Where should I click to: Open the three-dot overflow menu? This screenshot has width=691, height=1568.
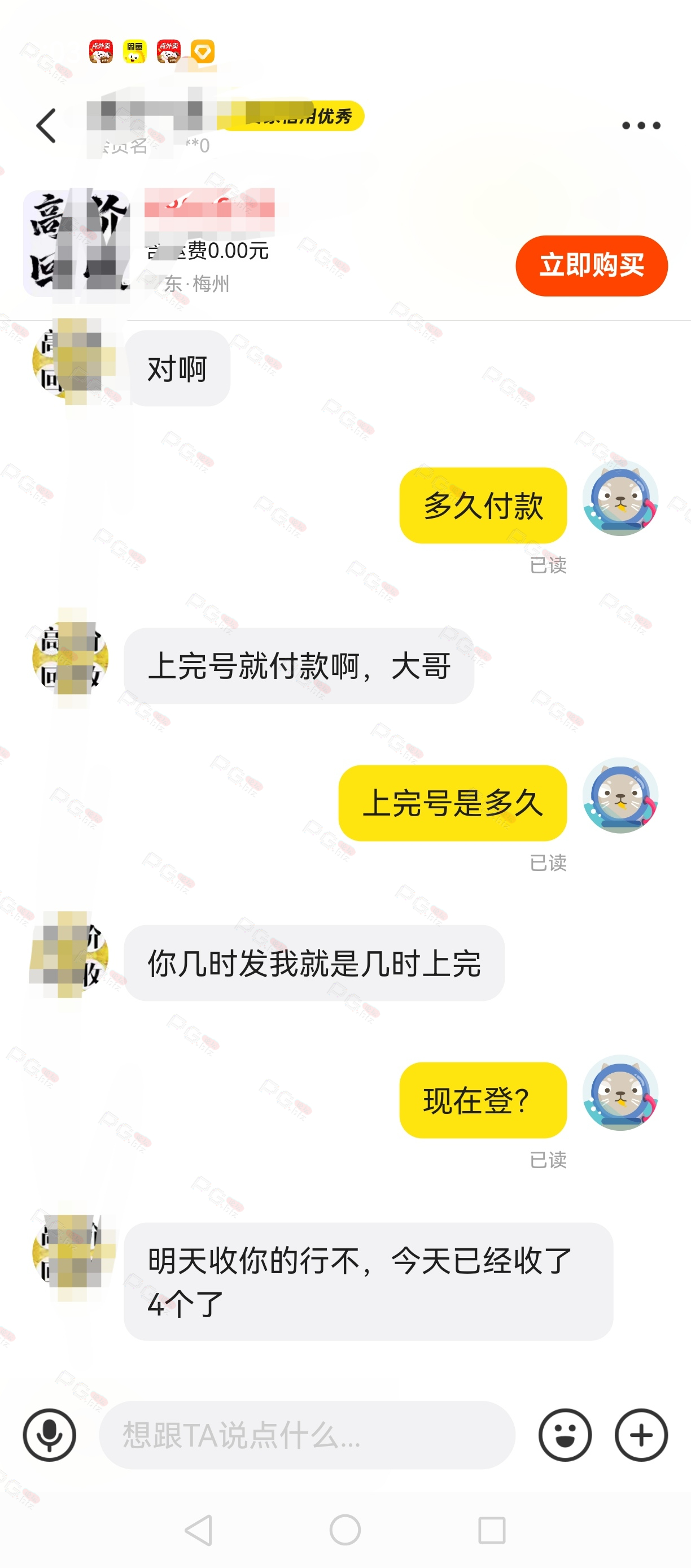coord(641,126)
